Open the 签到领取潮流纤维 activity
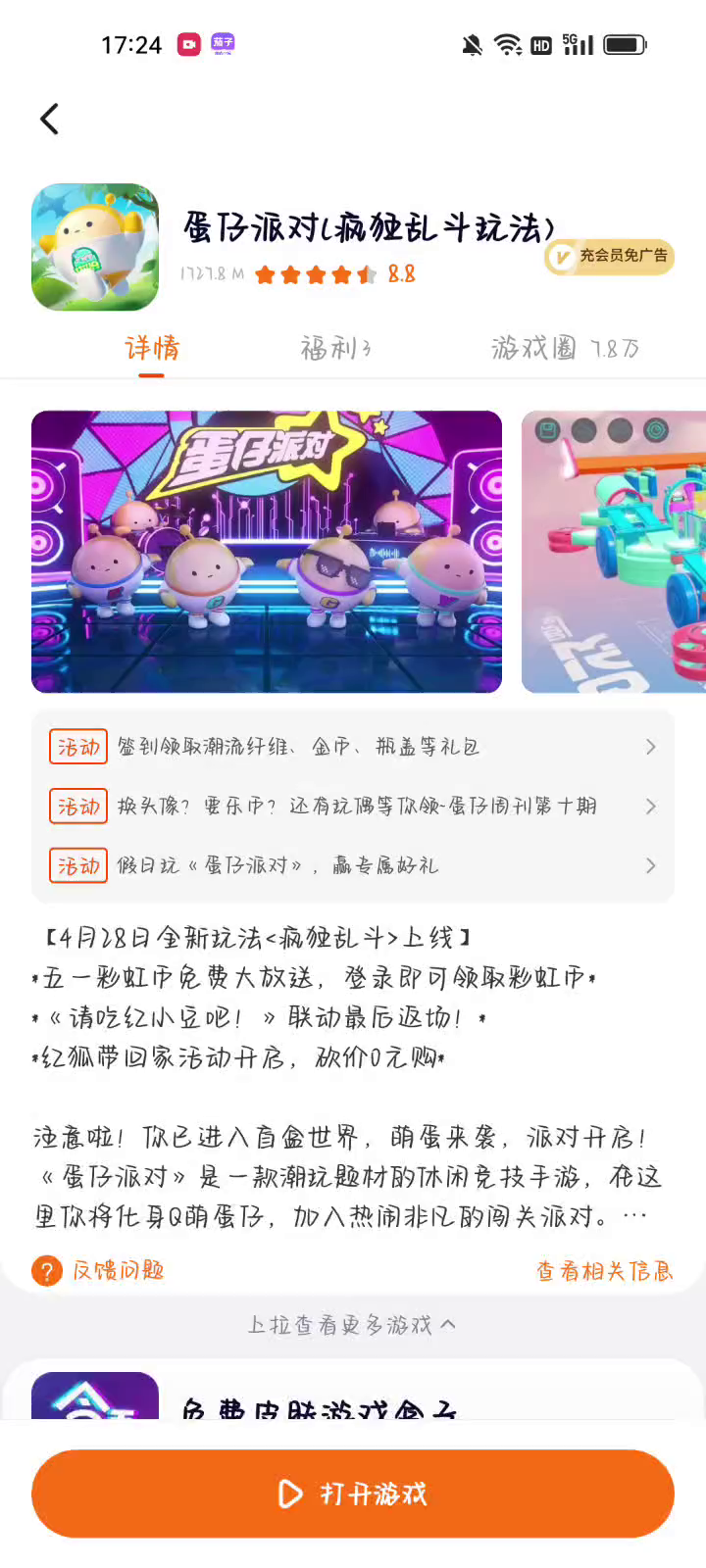The width and height of the screenshot is (706, 1568). [x=353, y=747]
